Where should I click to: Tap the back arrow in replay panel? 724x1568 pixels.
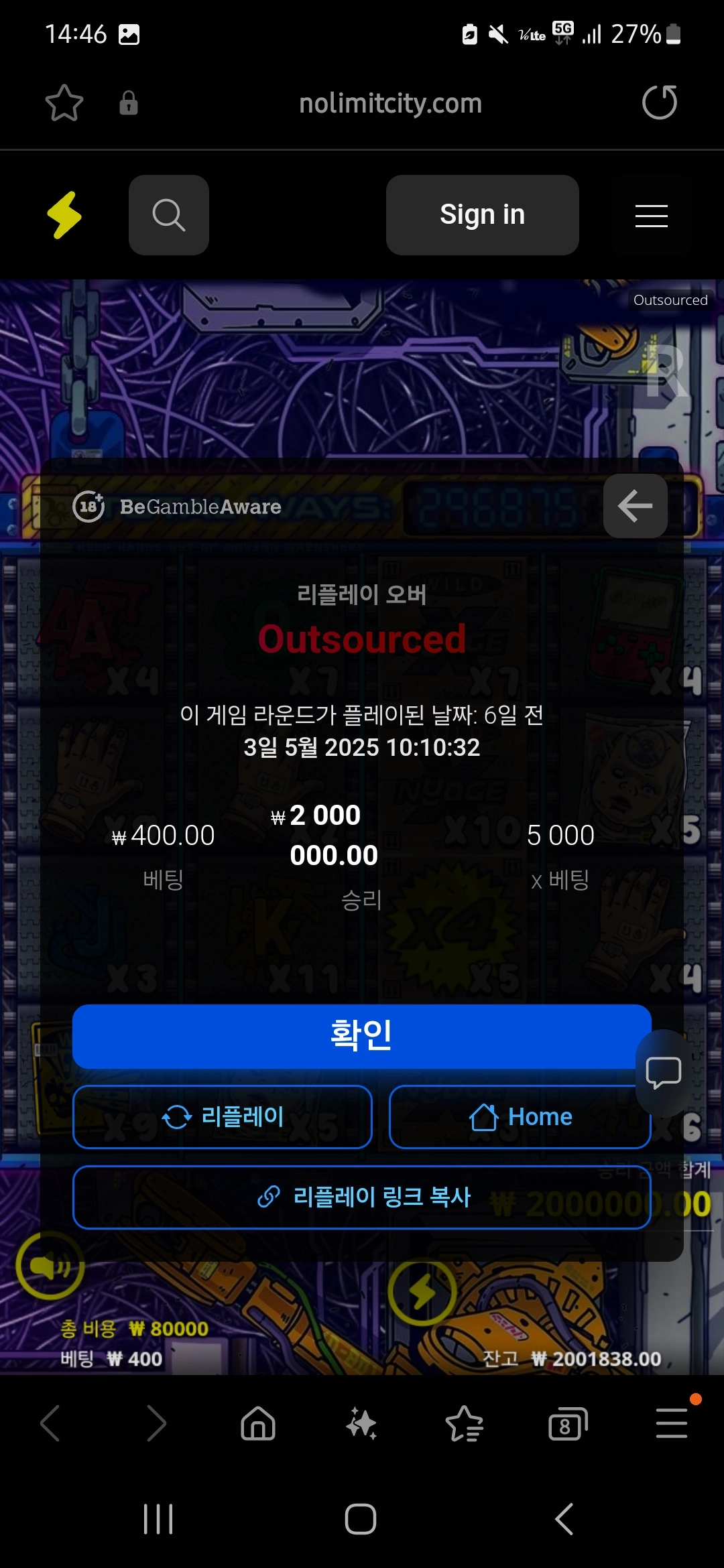point(635,506)
